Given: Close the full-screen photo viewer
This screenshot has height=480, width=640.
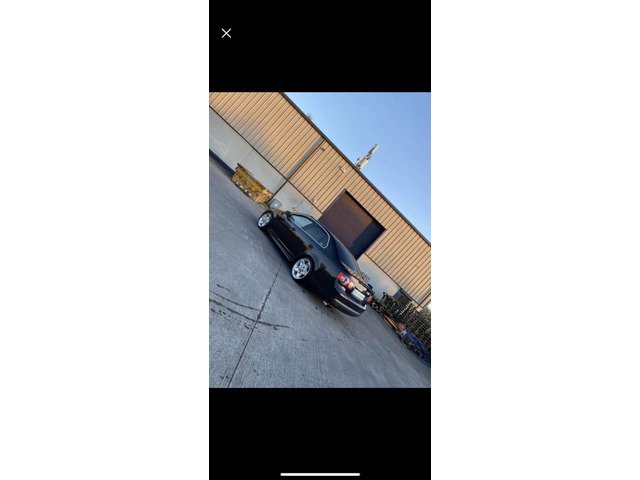Looking at the screenshot, I should [226, 33].
